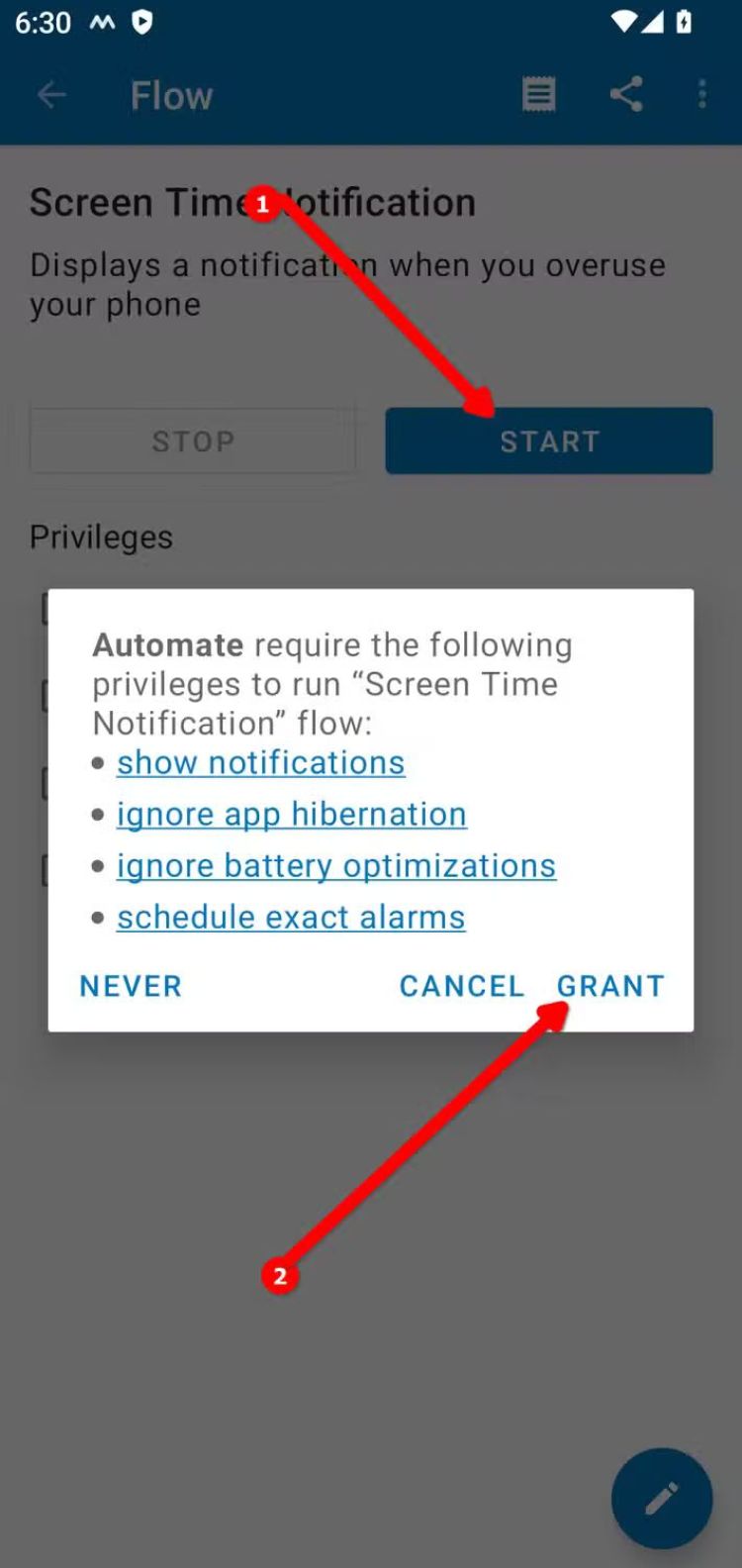Start the Screen Time Notification flow

pyautogui.click(x=549, y=441)
